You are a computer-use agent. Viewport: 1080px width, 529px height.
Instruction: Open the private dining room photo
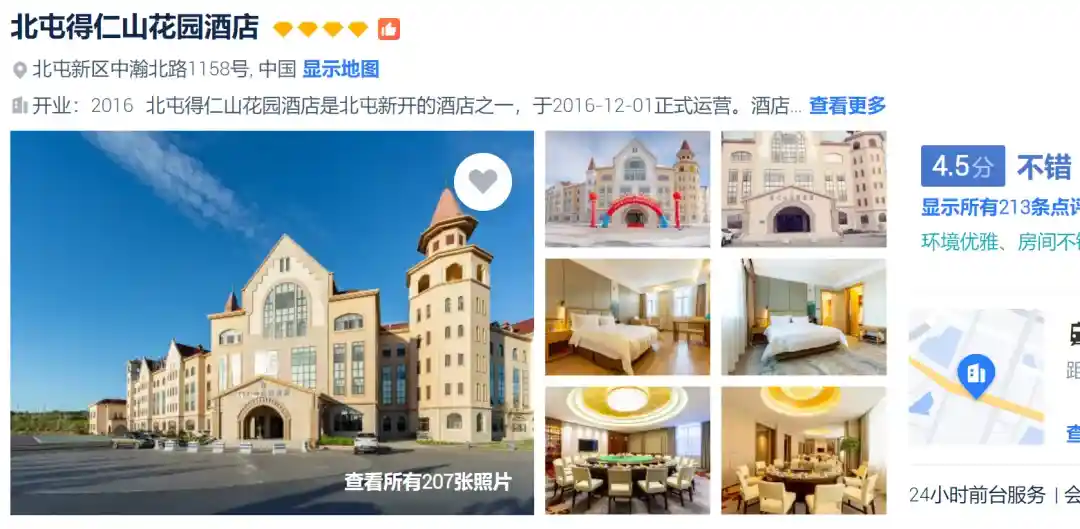pos(803,450)
